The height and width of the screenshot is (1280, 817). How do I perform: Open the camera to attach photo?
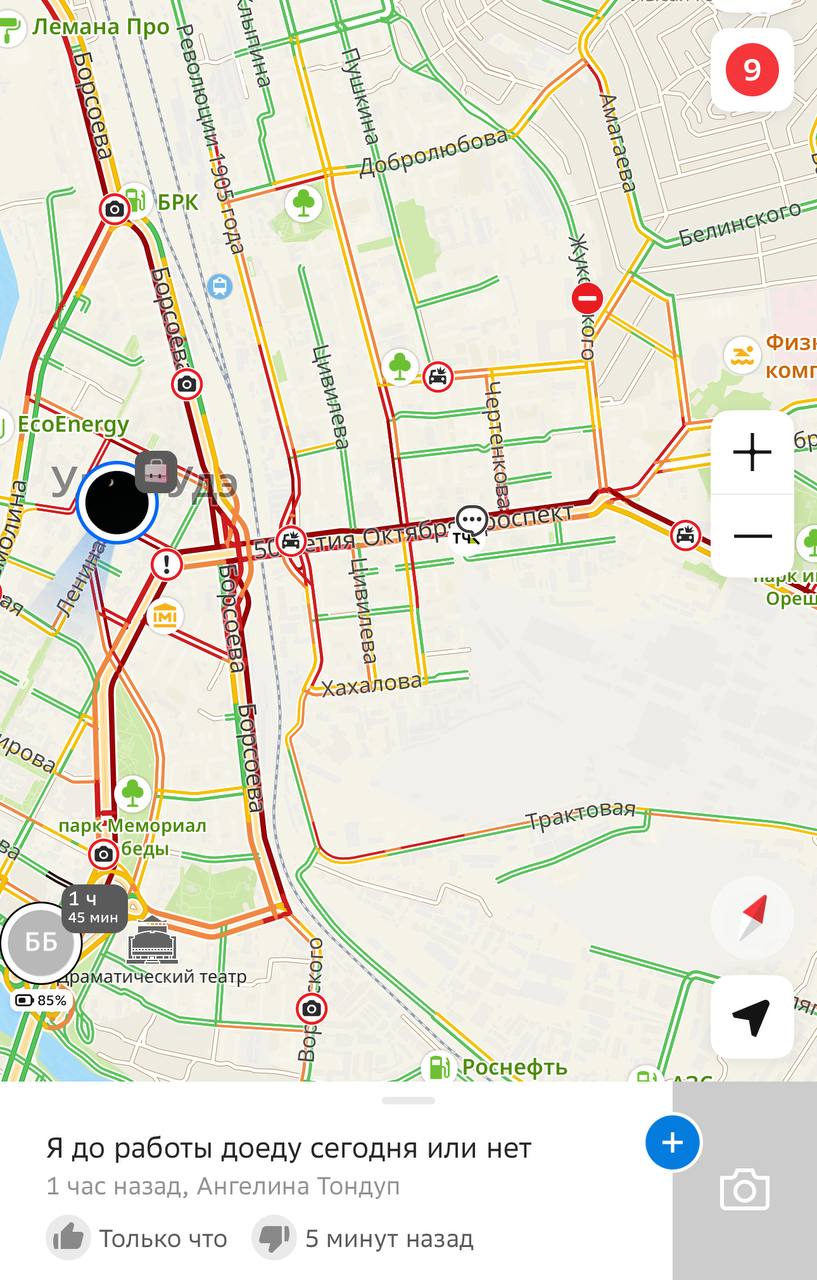[x=744, y=1190]
